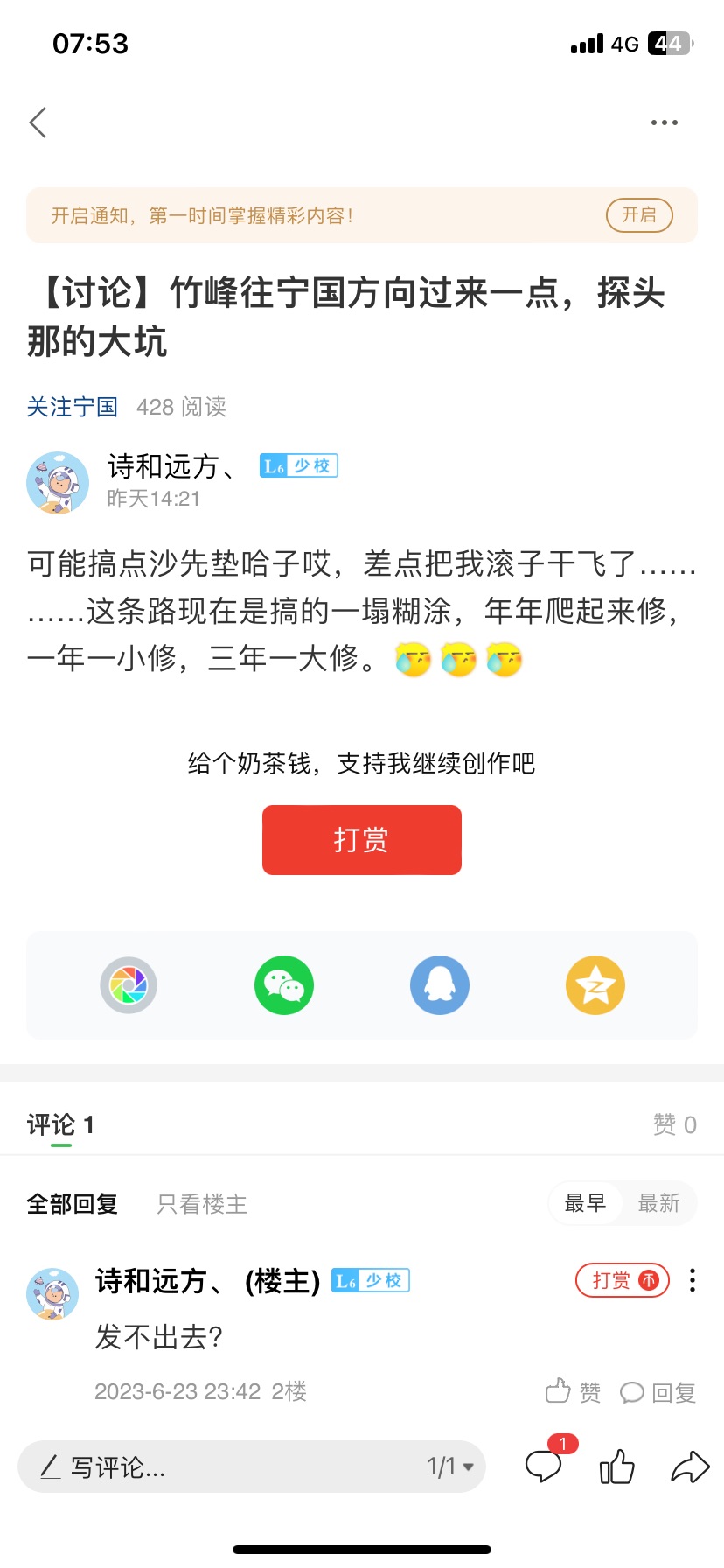This screenshot has height=1568, width=724.
Task: Tap the red 打赏 reward button
Action: point(361,840)
